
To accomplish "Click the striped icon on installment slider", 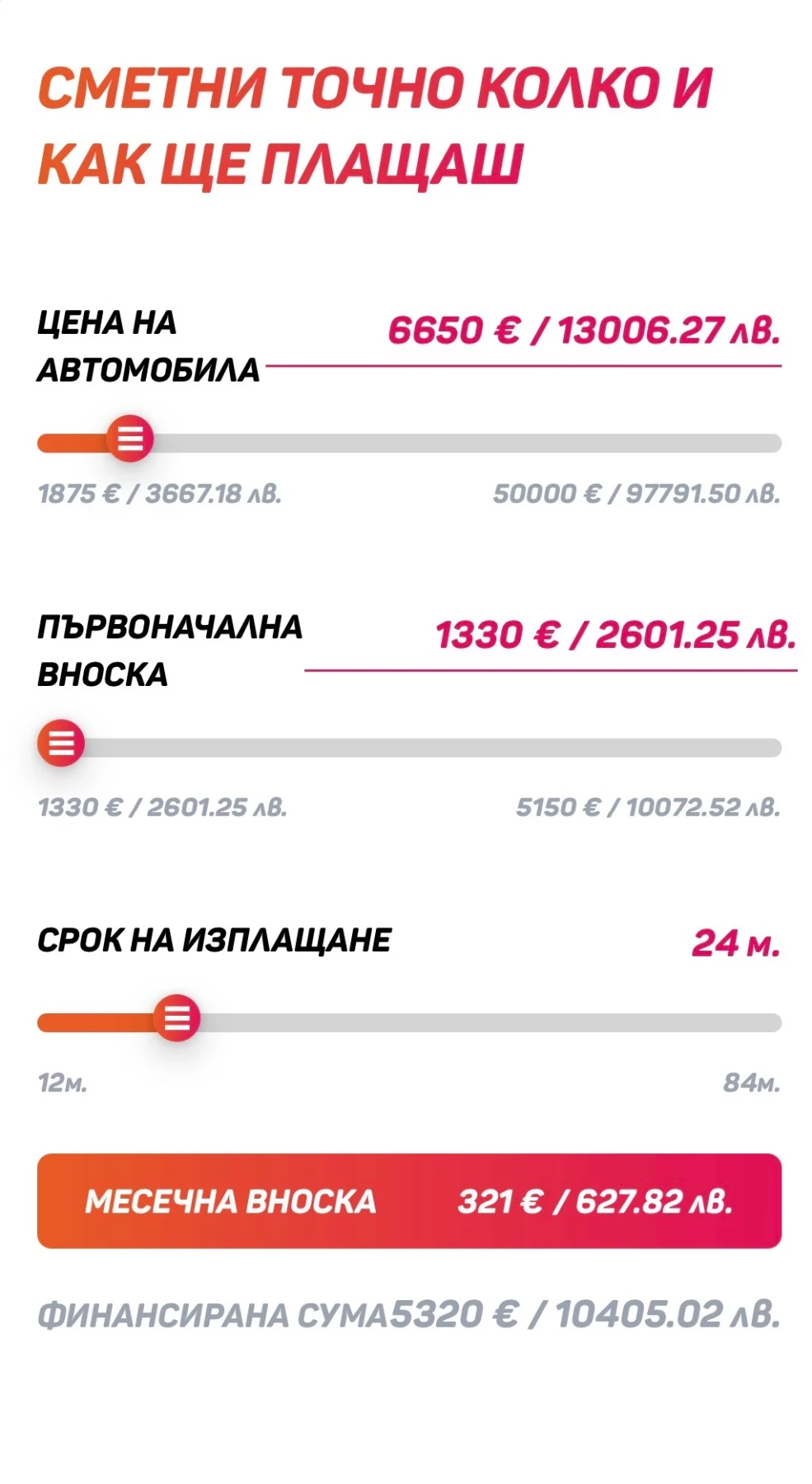I will tap(60, 744).
